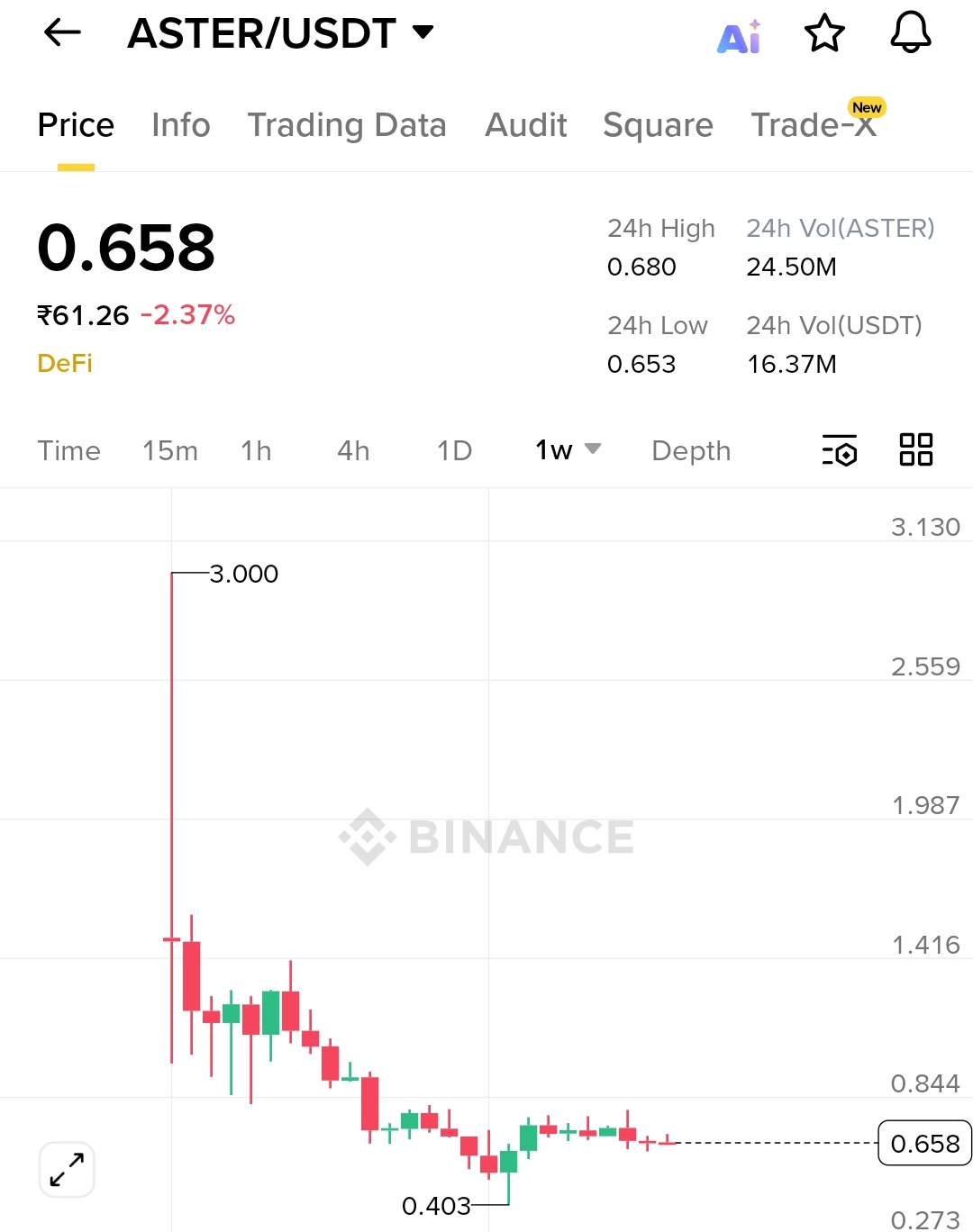Choose the 1D chart interval
The height and width of the screenshot is (1232, 973).
pyautogui.click(x=454, y=450)
